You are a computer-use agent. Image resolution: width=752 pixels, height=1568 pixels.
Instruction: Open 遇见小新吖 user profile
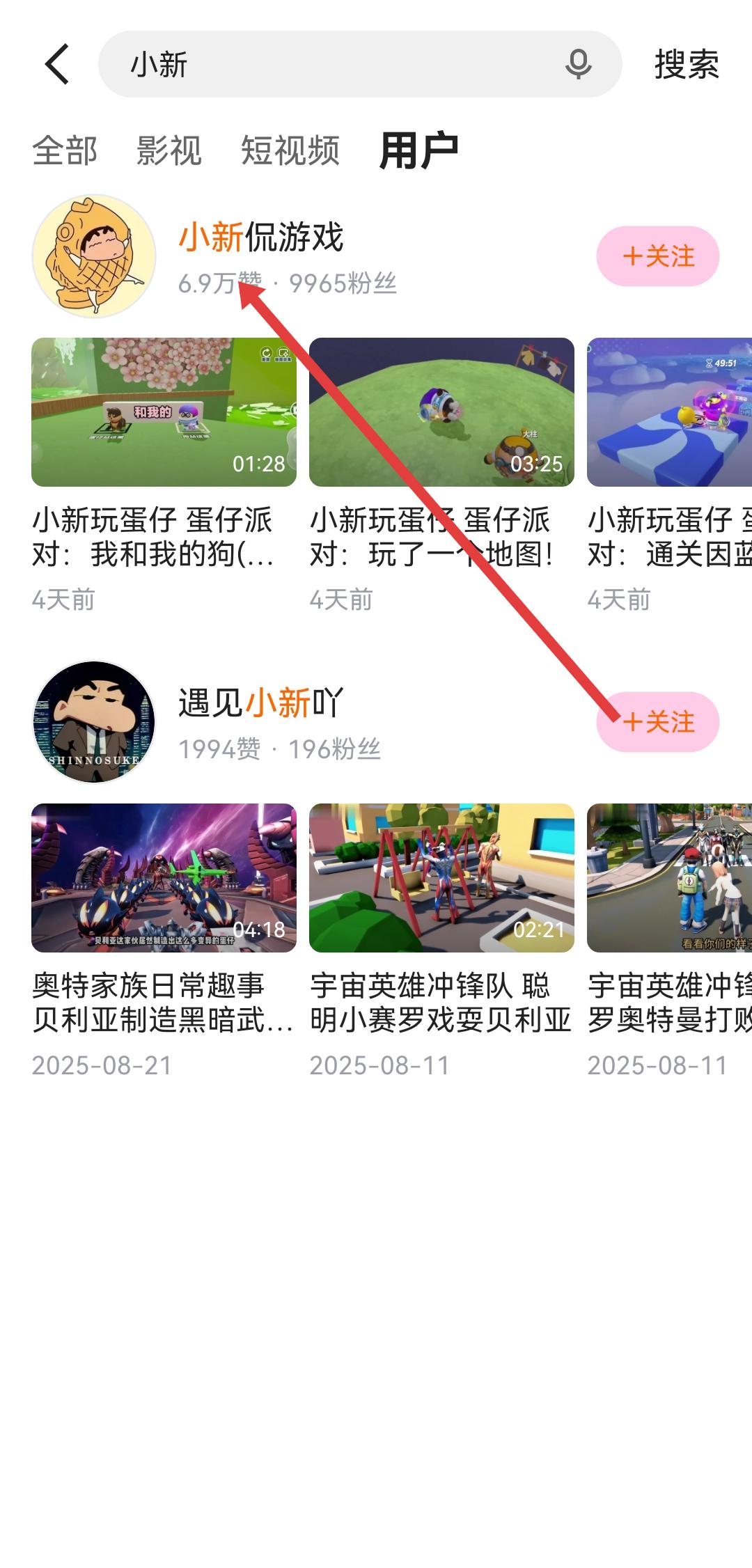pyautogui.click(x=260, y=703)
